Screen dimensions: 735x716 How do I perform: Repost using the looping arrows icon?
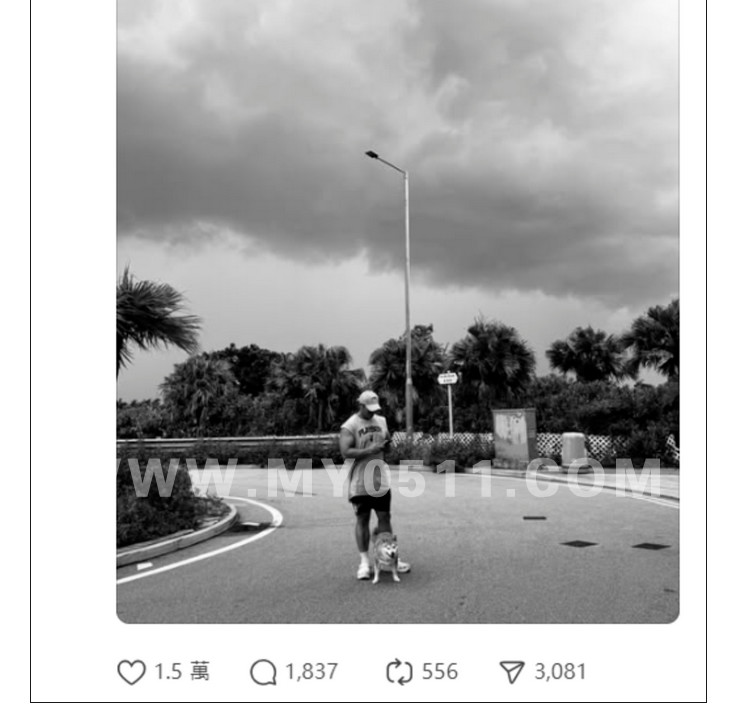(x=399, y=672)
